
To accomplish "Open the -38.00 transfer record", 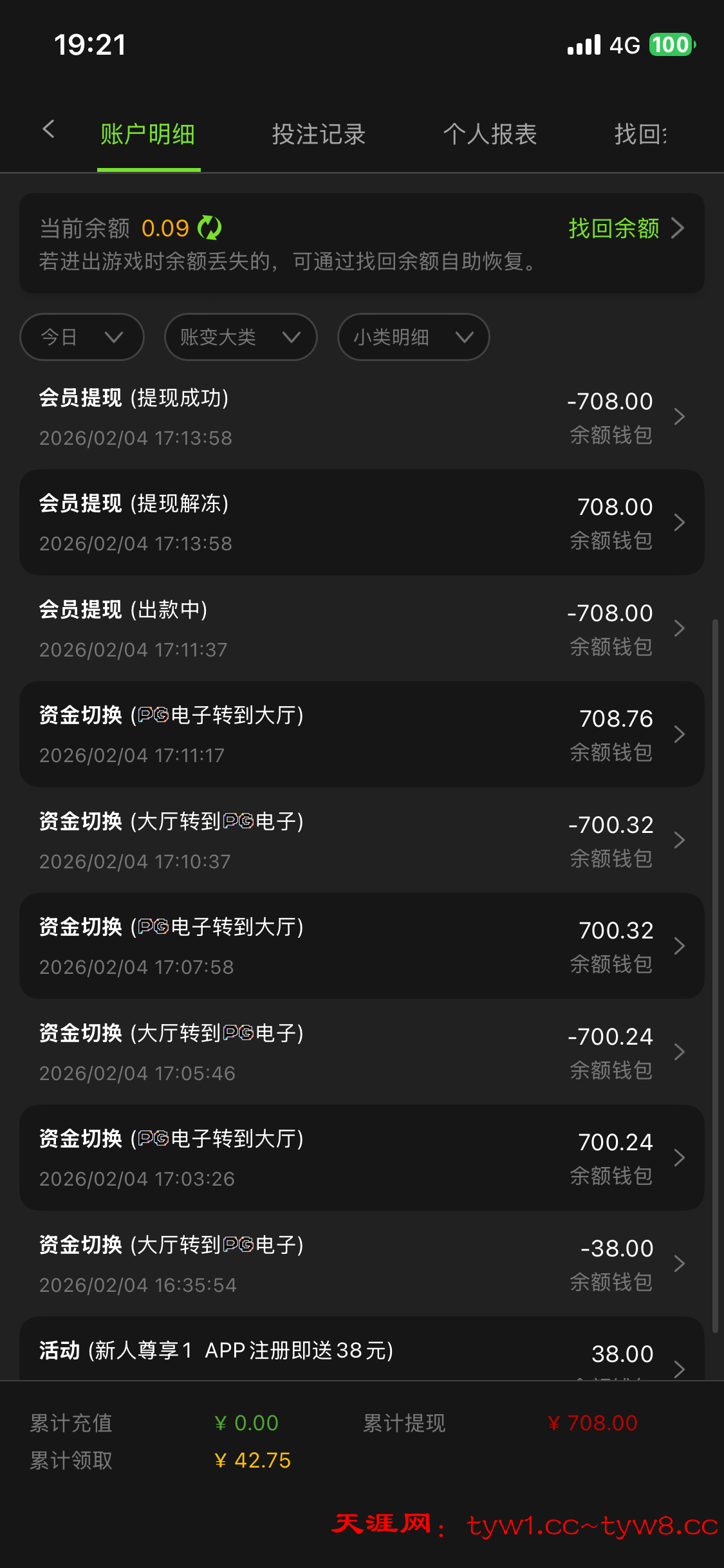I will pos(362,1264).
